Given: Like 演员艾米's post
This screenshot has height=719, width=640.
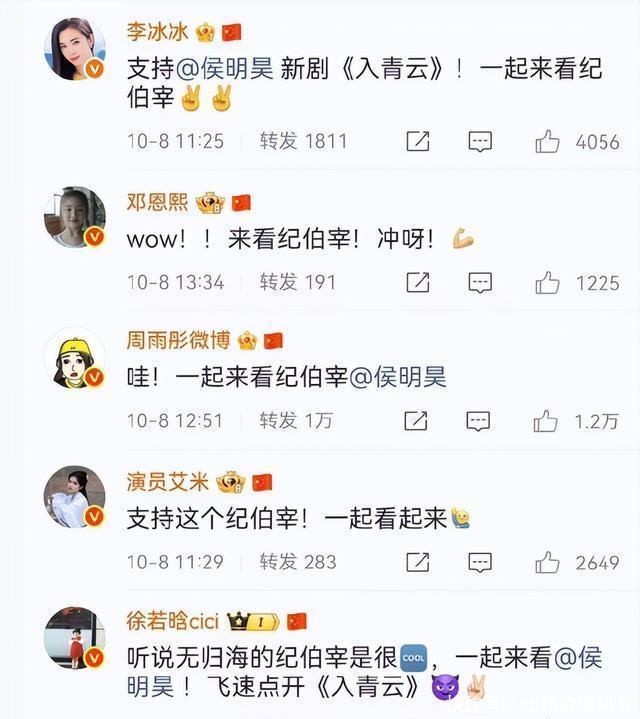Looking at the screenshot, I should 547,562.
